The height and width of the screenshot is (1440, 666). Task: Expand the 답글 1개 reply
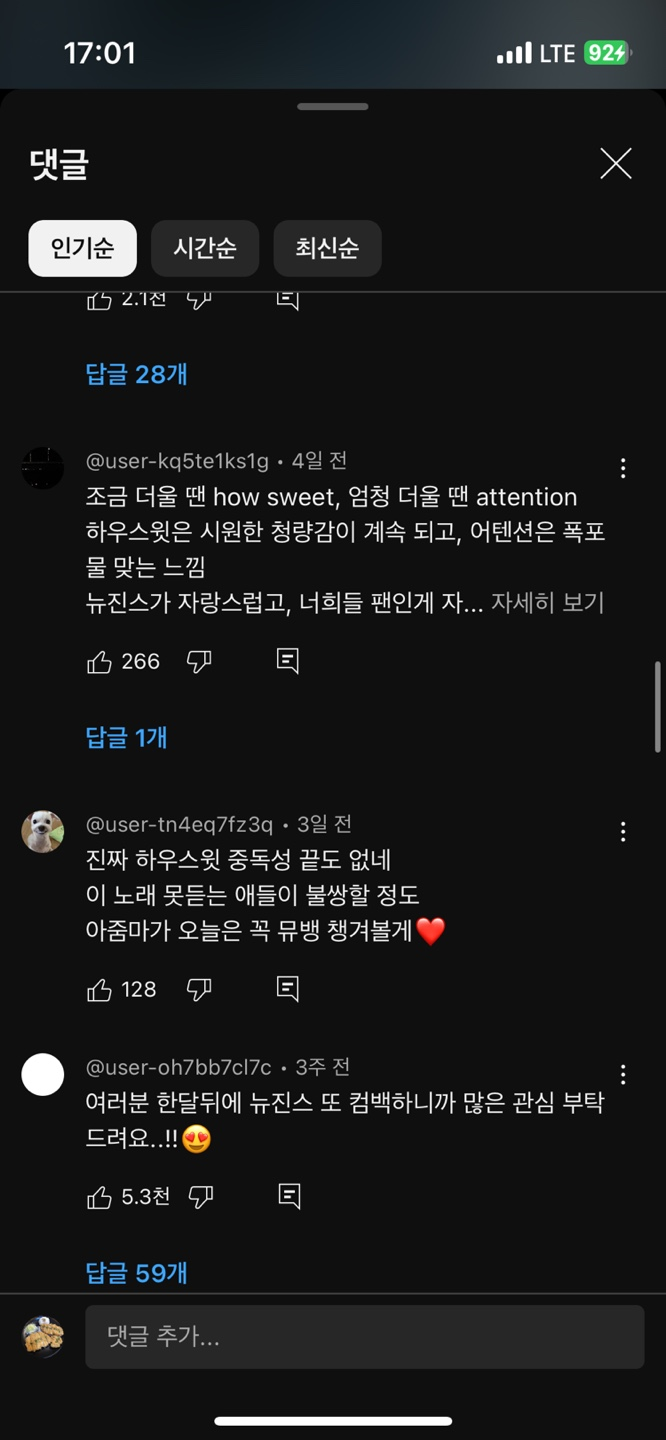[126, 737]
